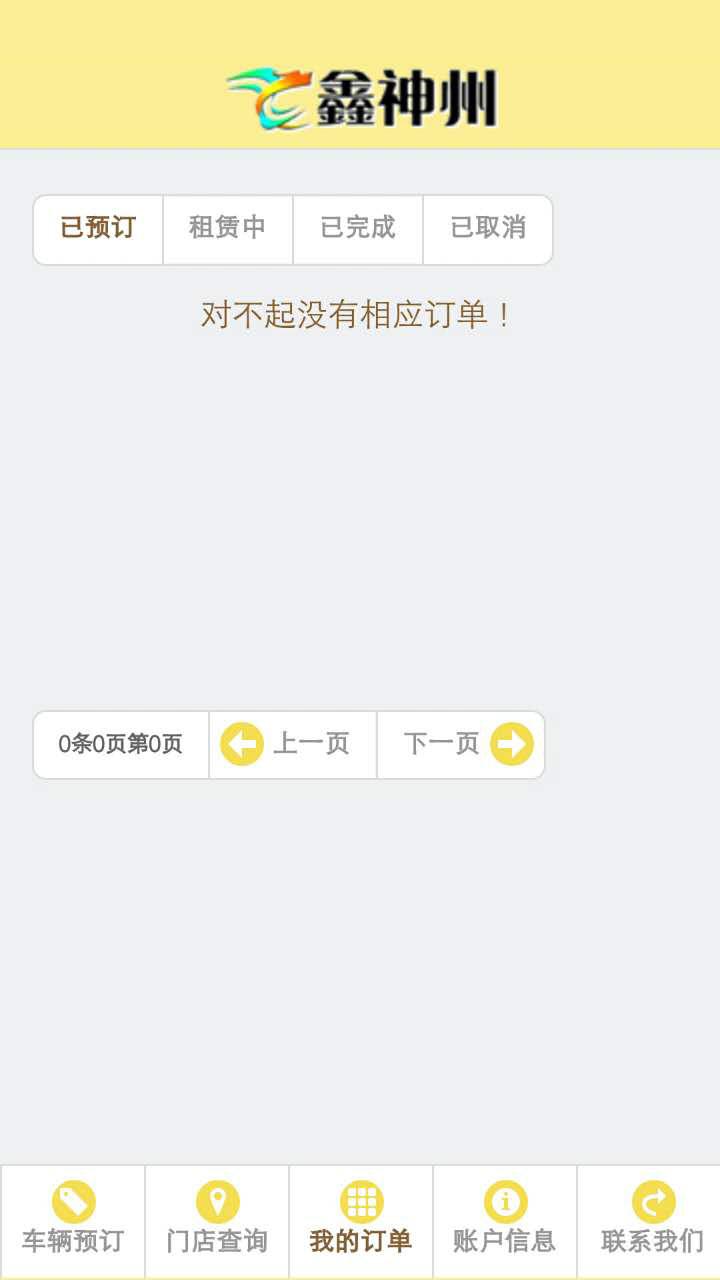Open the 租赁中 tab
Viewport: 720px width, 1280px height.
tap(227, 229)
